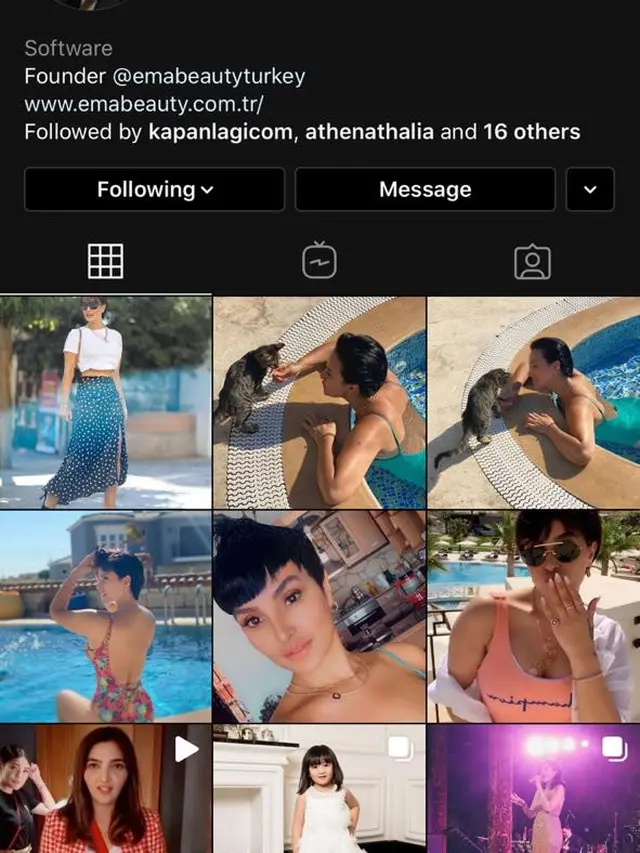Open the close-up selfie post
Screen dimensions: 640x853
[319, 616]
